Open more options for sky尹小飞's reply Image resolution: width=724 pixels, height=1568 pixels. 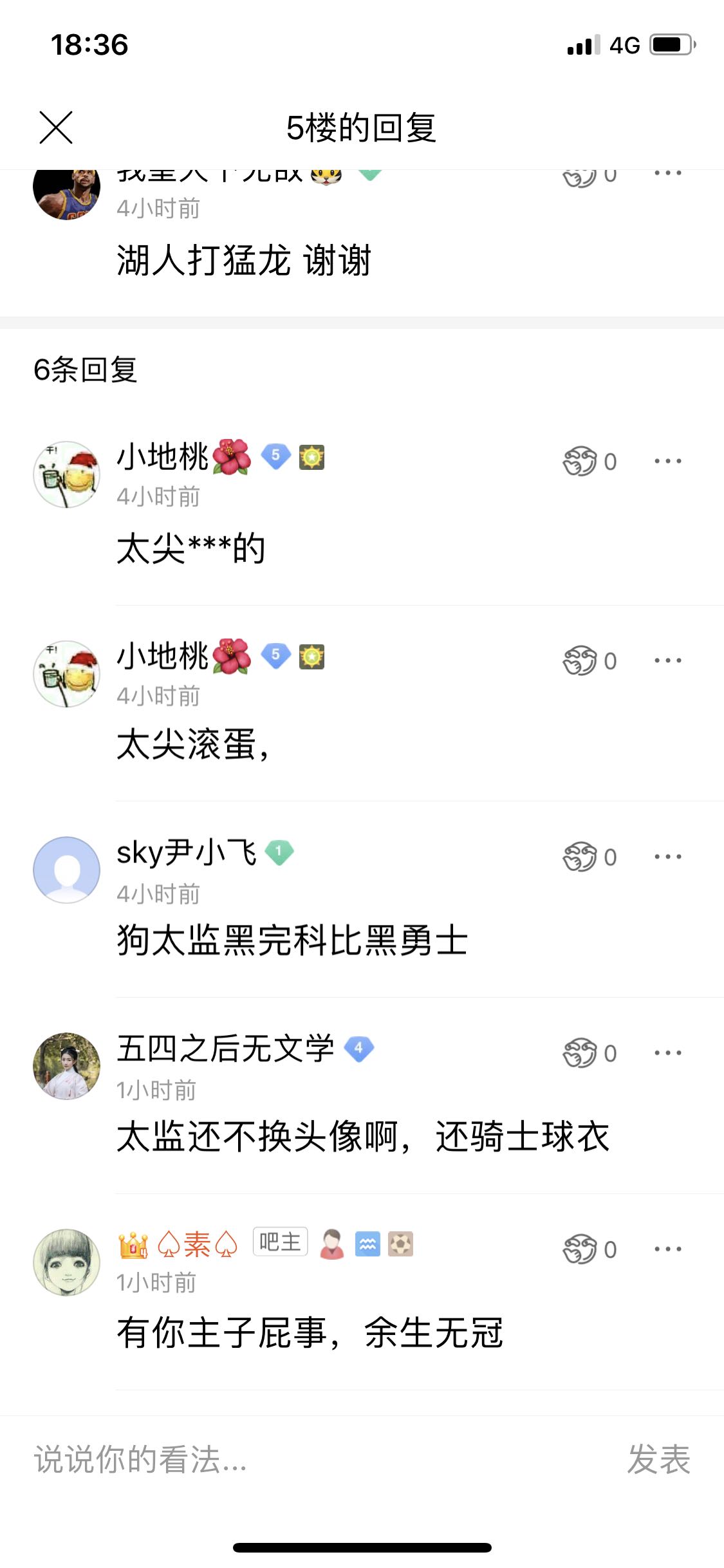tap(667, 857)
